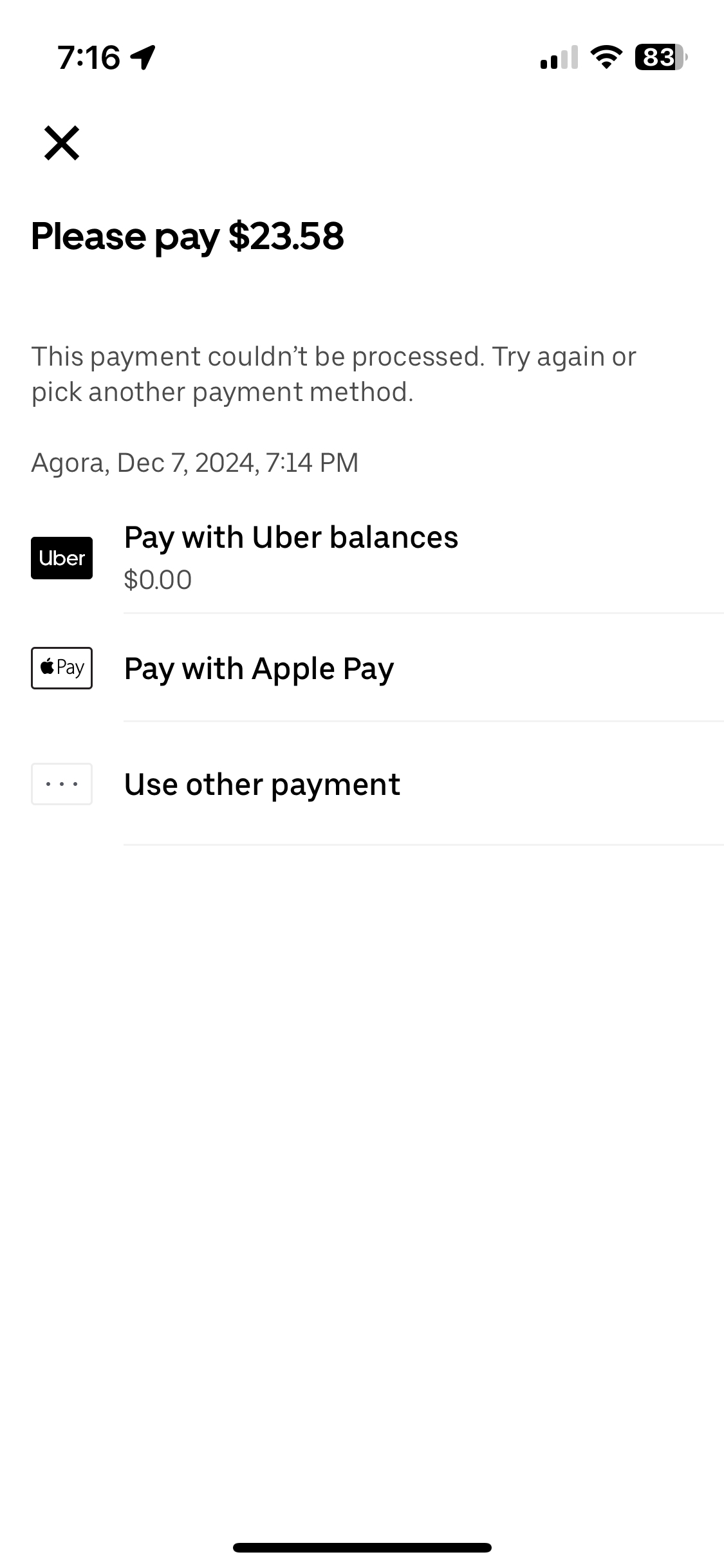This screenshot has width=724, height=1568.
Task: Close the payment screen
Action: pos(62,143)
